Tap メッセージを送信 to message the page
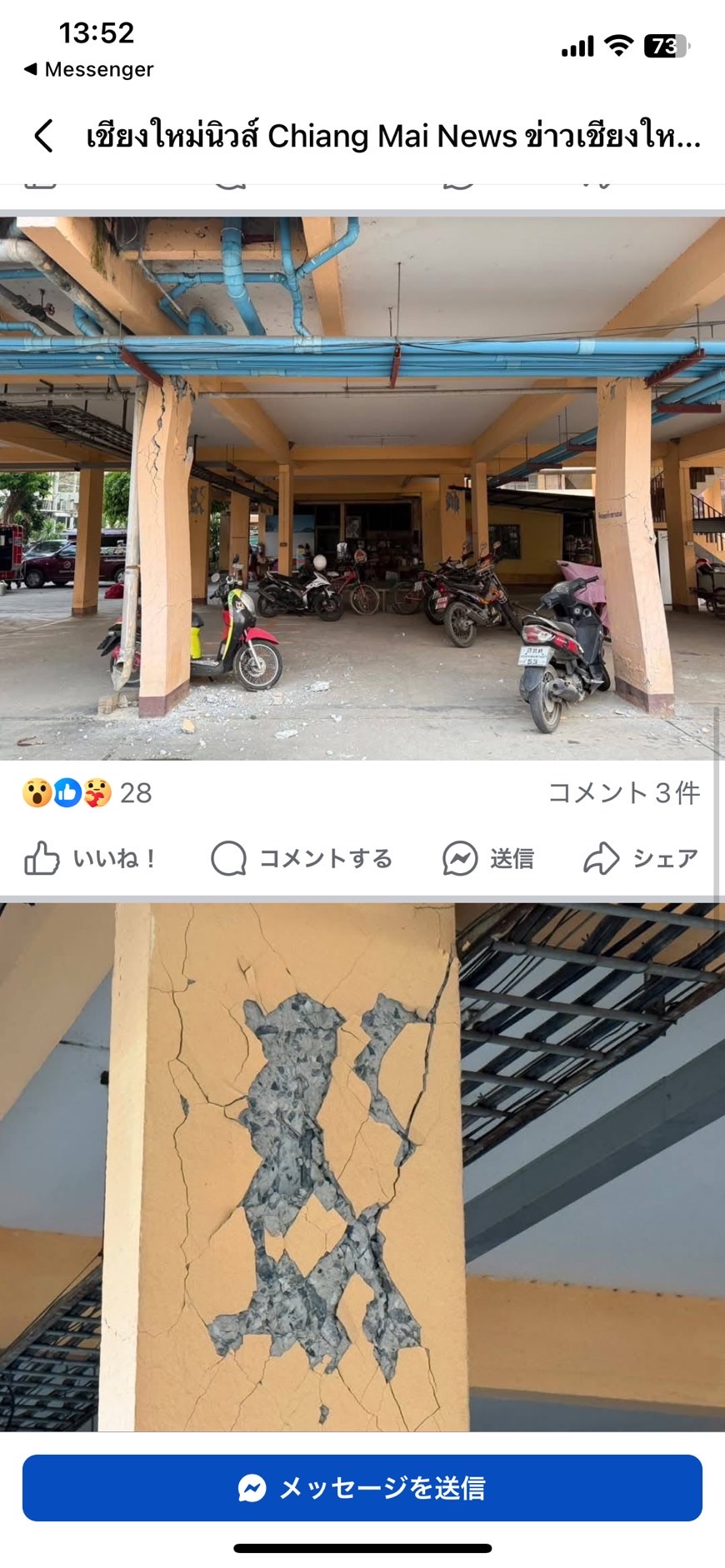This screenshot has height=1568, width=725. coord(362,1488)
